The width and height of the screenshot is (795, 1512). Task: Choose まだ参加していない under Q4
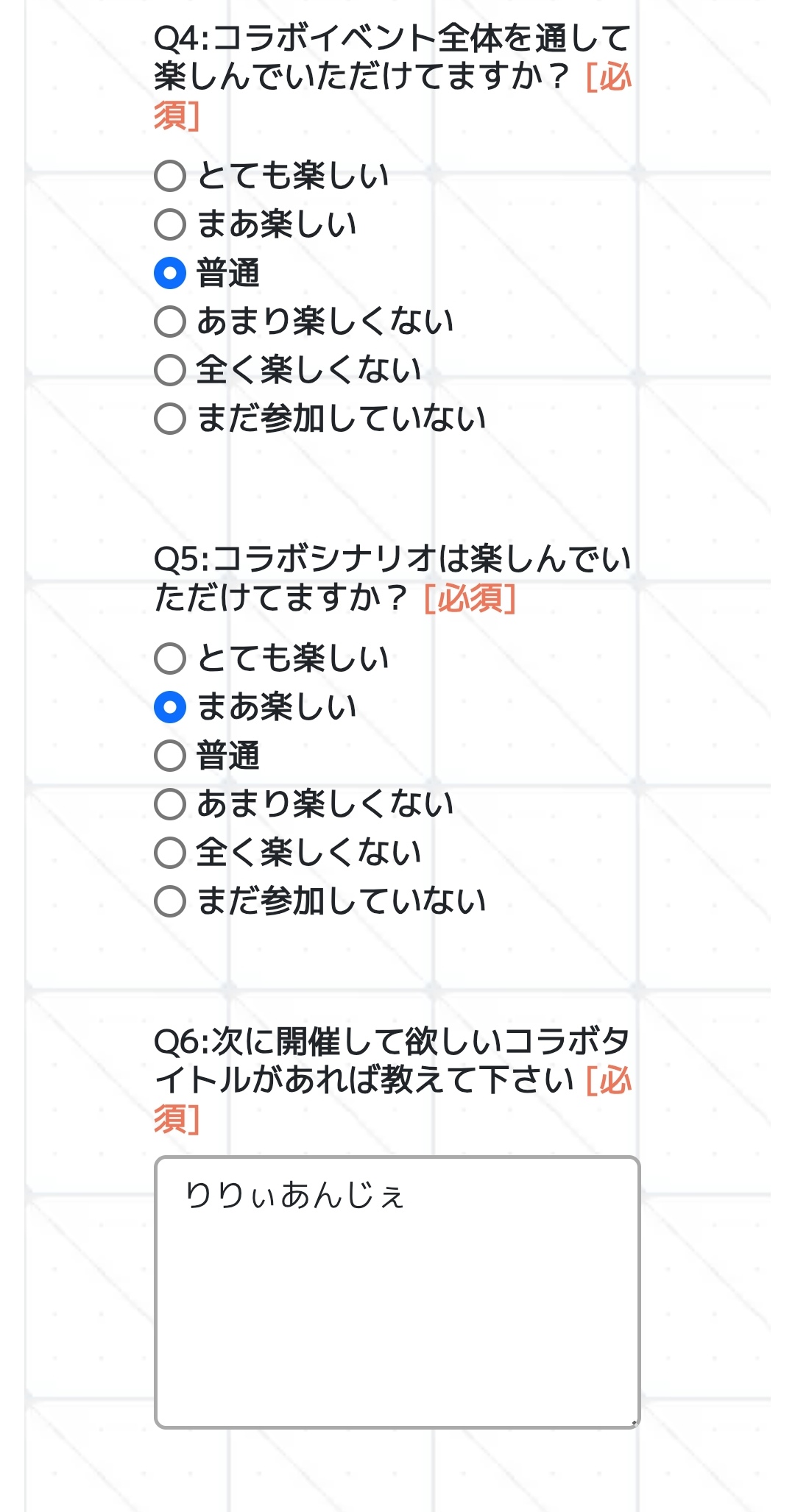(x=170, y=419)
